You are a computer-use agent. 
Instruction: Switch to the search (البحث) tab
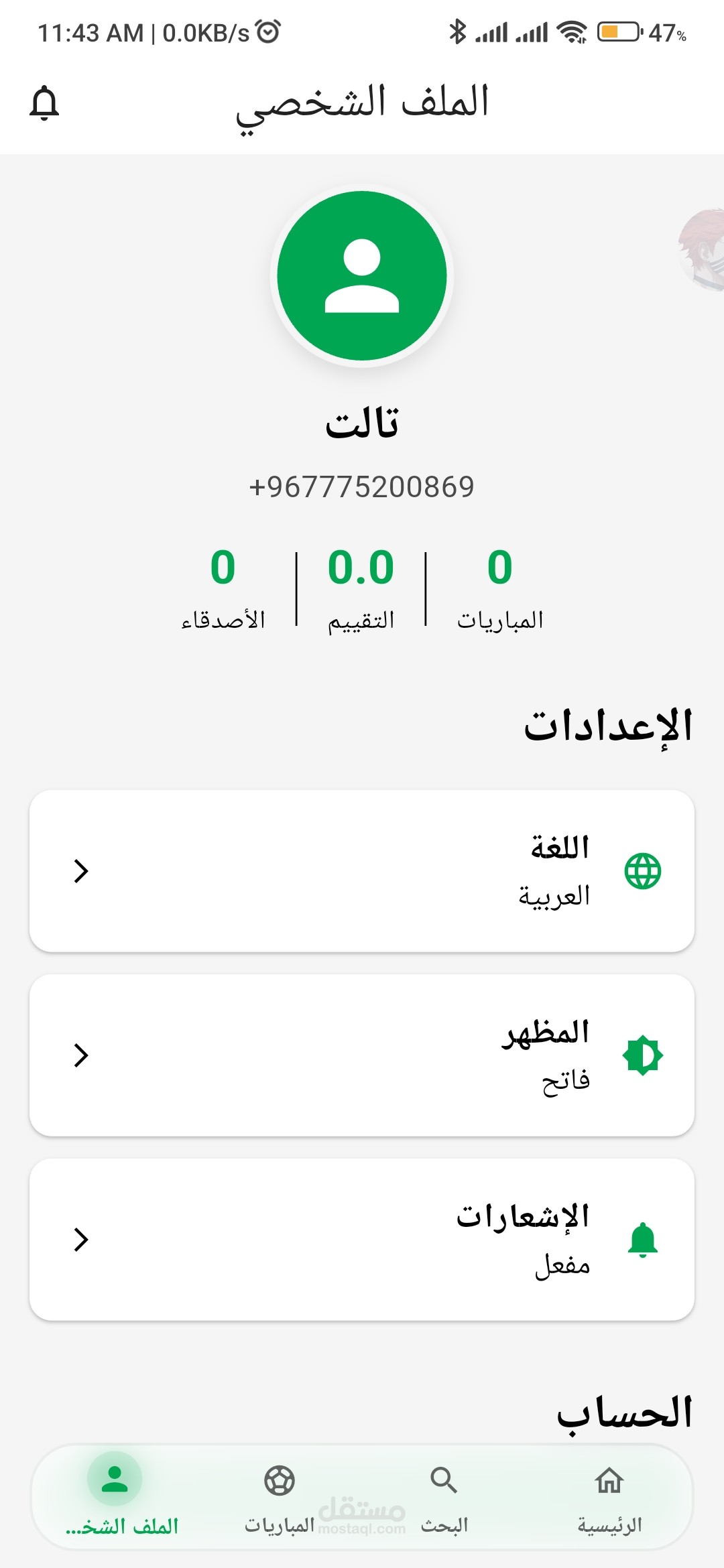click(x=444, y=1497)
